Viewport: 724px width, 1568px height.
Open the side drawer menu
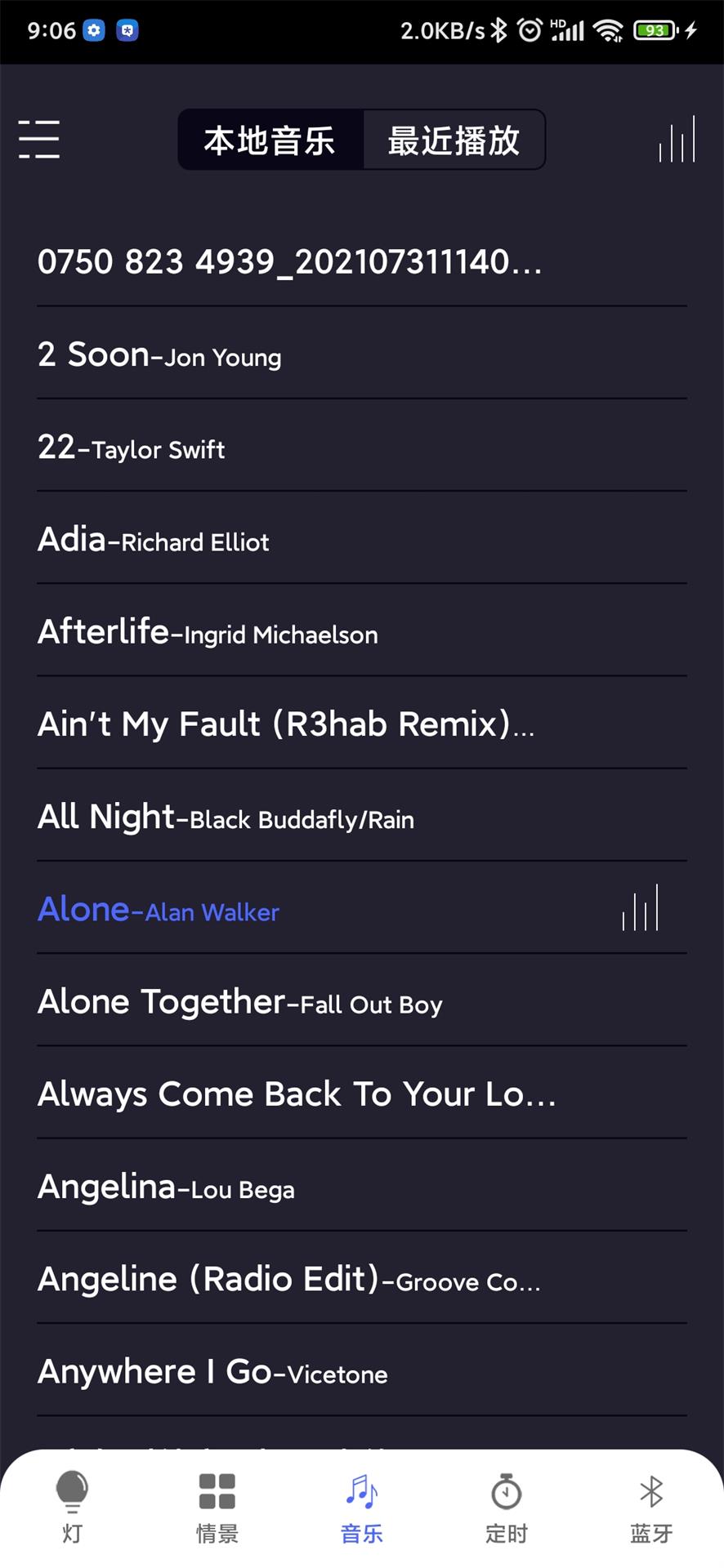click(39, 139)
